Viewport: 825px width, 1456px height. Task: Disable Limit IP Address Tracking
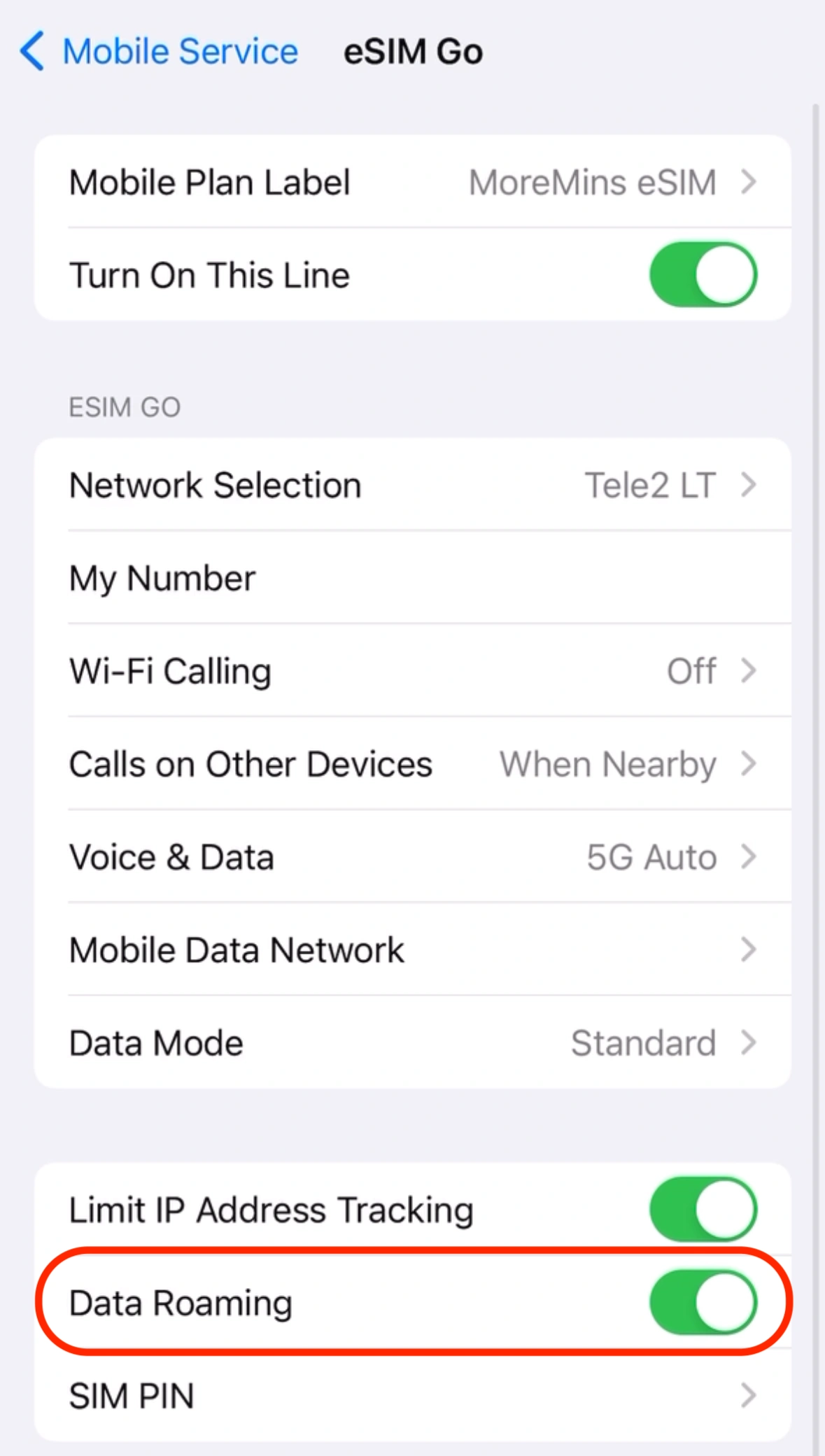tap(703, 1209)
